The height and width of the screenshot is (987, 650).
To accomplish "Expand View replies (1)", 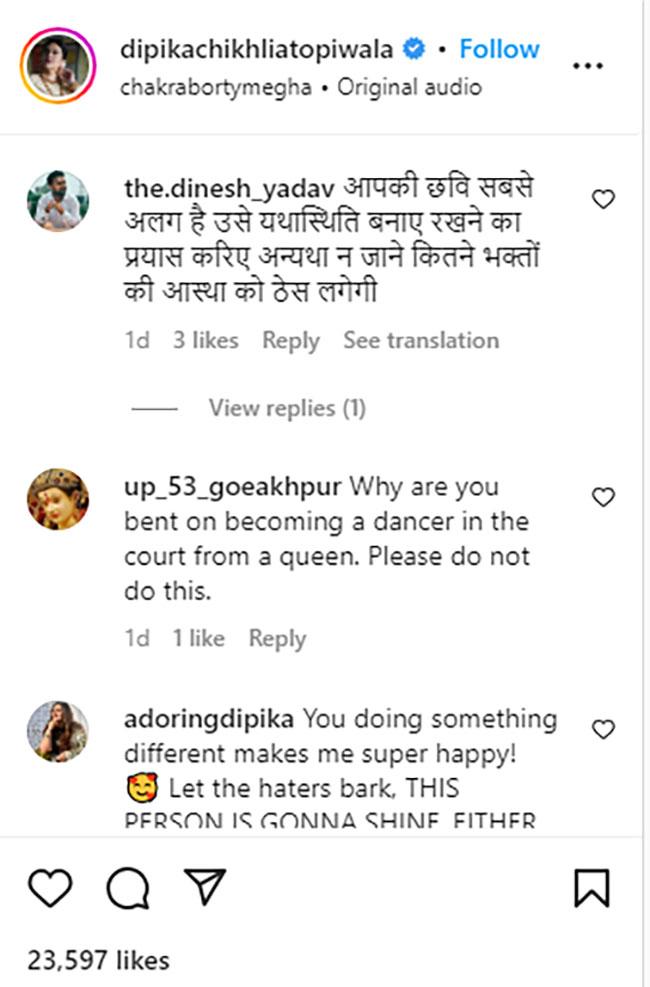I will [287, 408].
